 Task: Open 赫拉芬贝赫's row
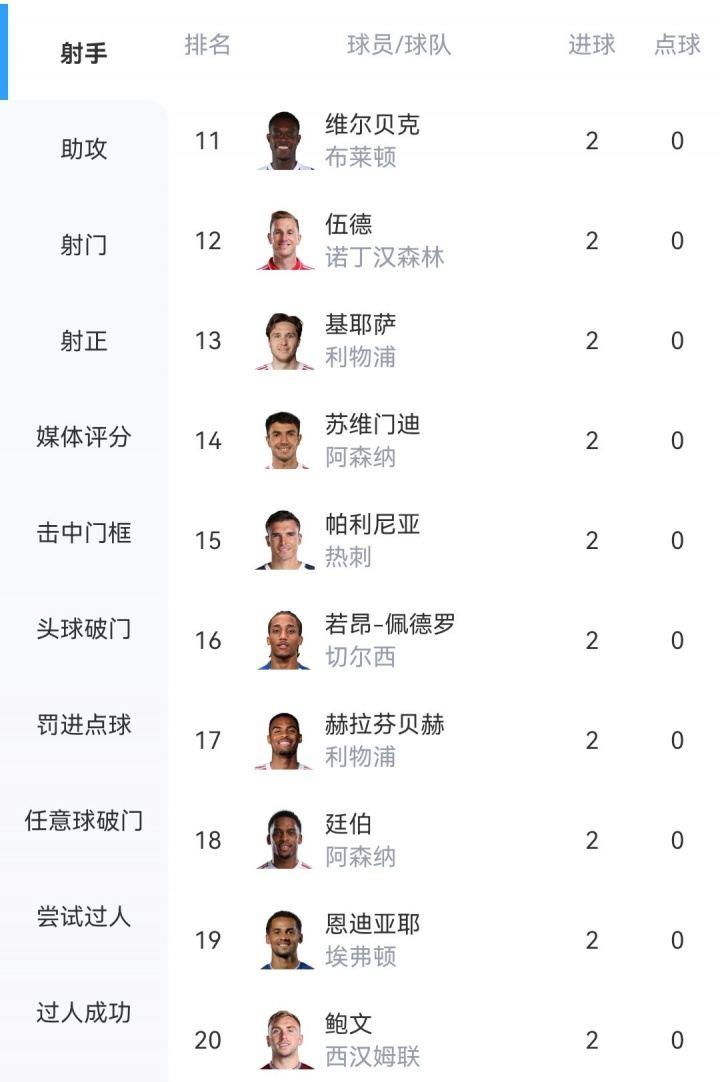click(x=384, y=740)
